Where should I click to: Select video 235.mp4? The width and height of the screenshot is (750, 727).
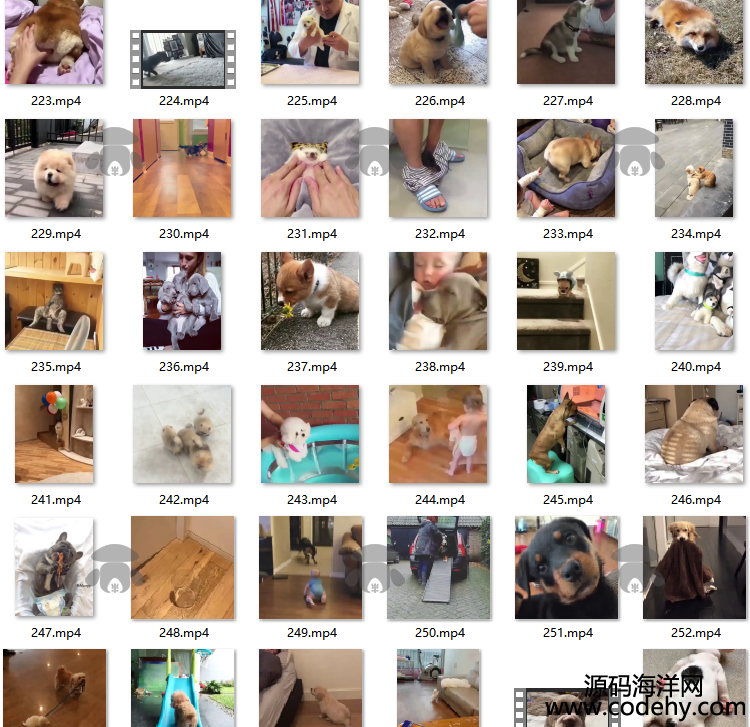pyautogui.click(x=55, y=301)
